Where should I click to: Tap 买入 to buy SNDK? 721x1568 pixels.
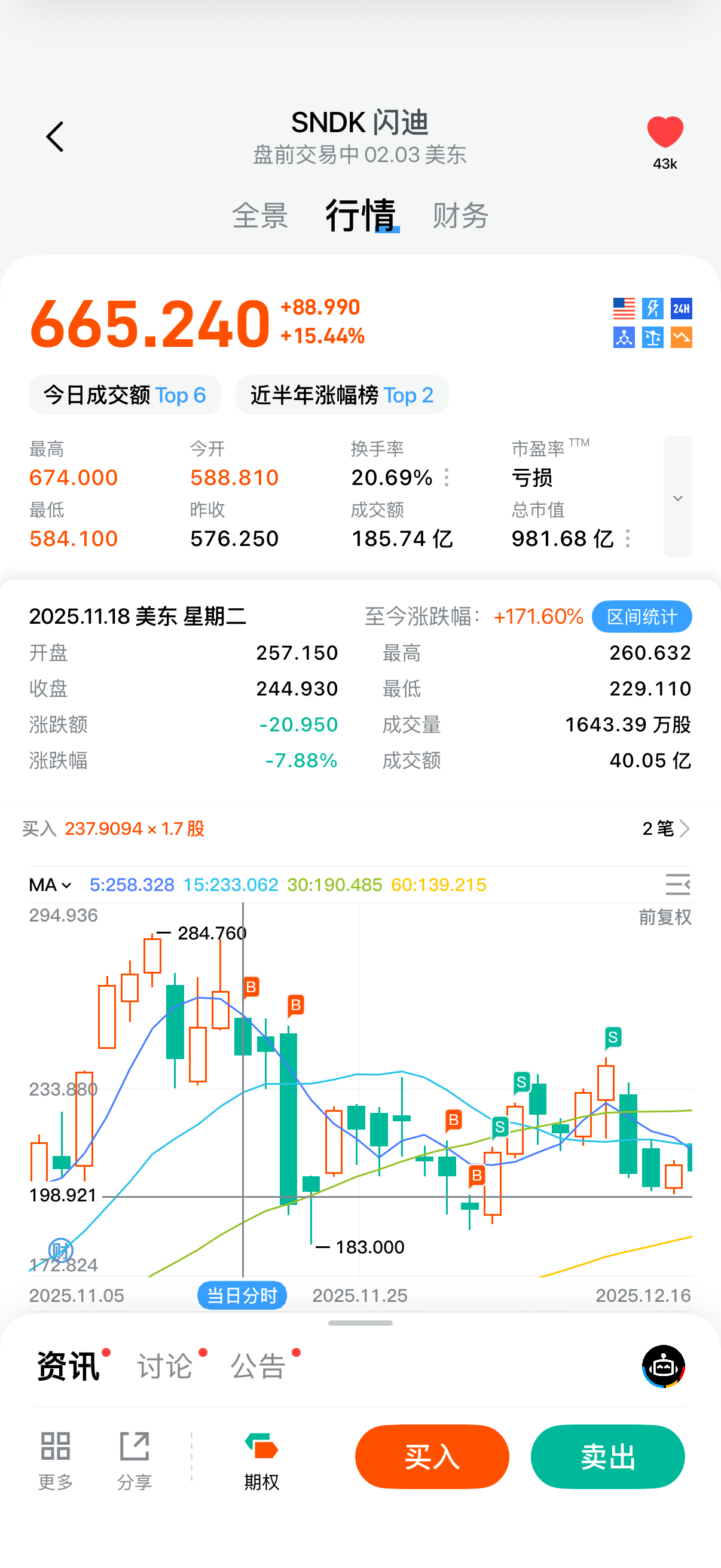432,1457
